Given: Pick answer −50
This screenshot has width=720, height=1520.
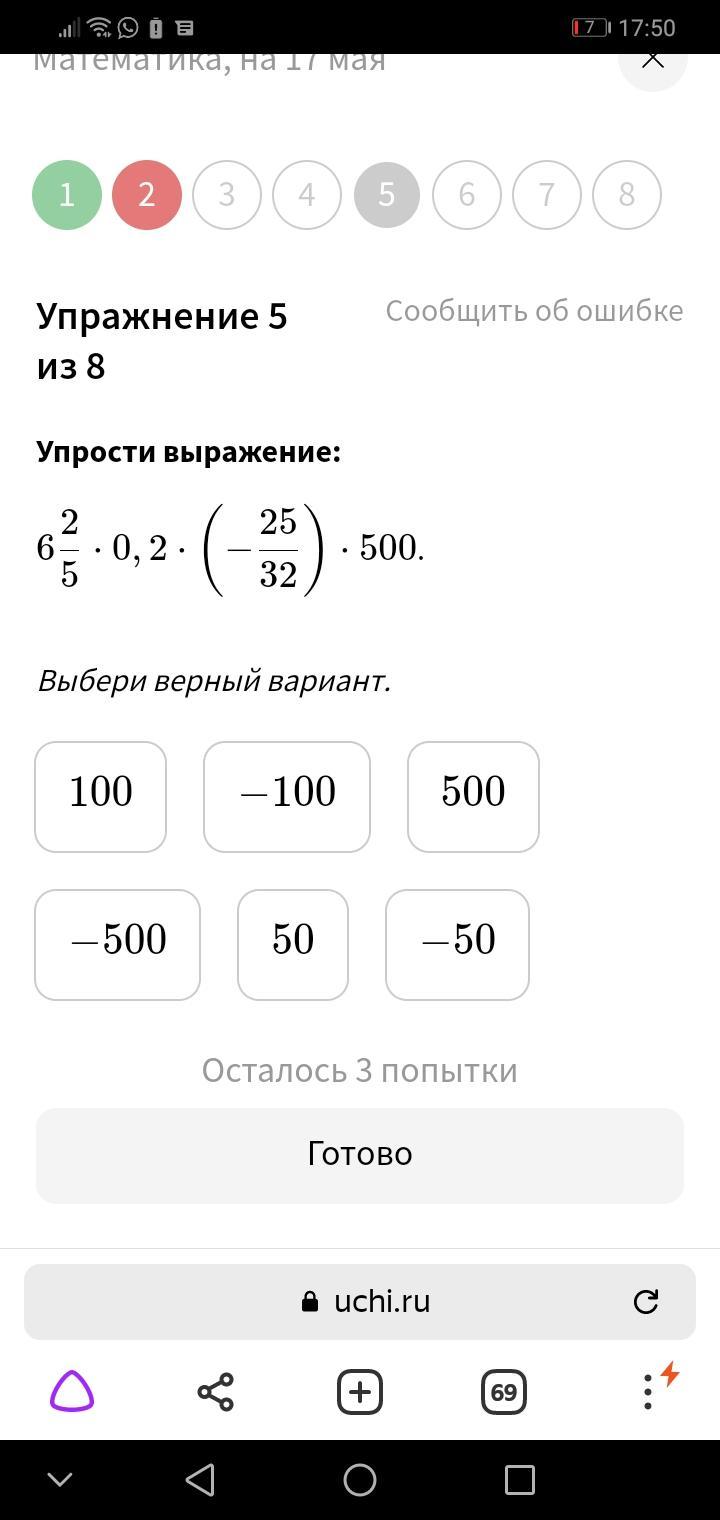Looking at the screenshot, I should click(457, 945).
